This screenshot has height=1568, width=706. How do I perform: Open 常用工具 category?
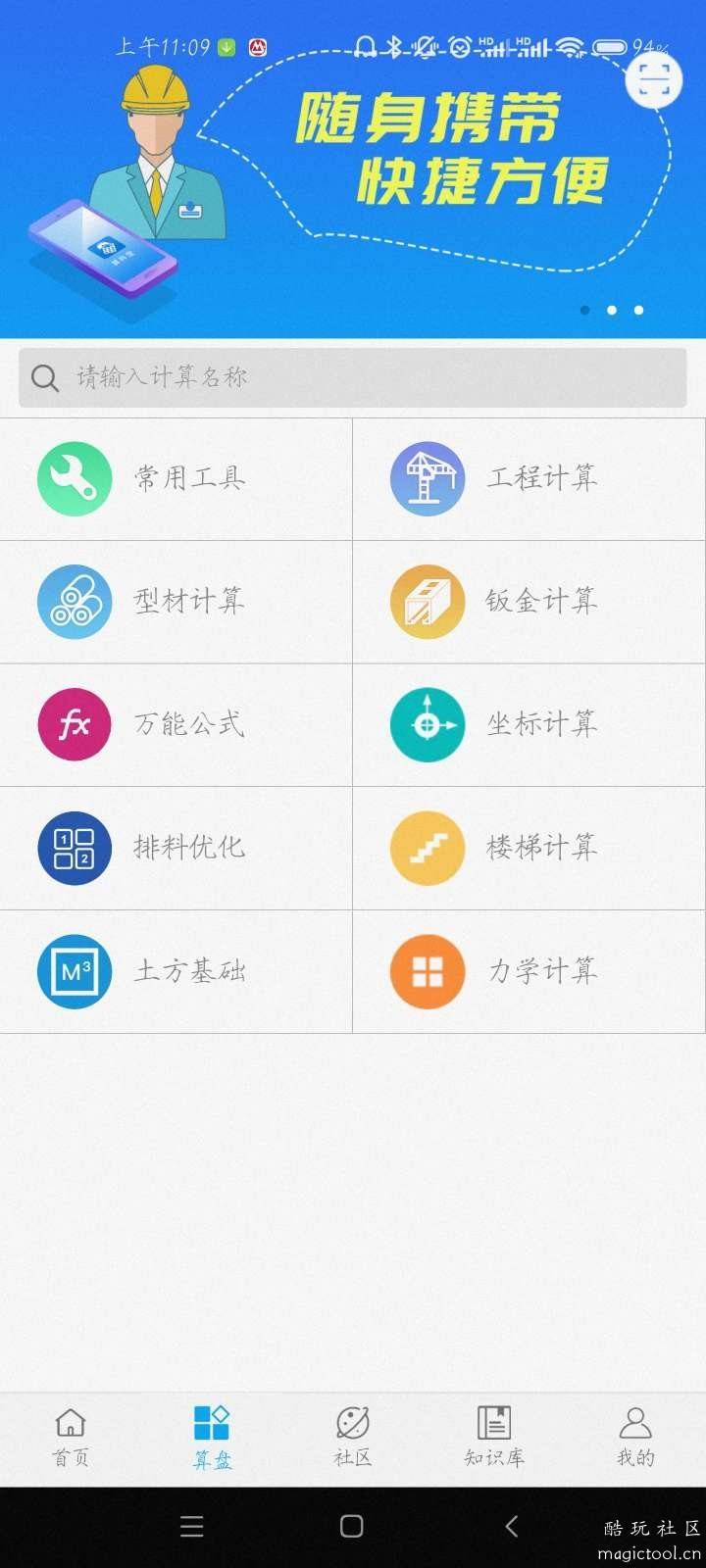point(176,479)
